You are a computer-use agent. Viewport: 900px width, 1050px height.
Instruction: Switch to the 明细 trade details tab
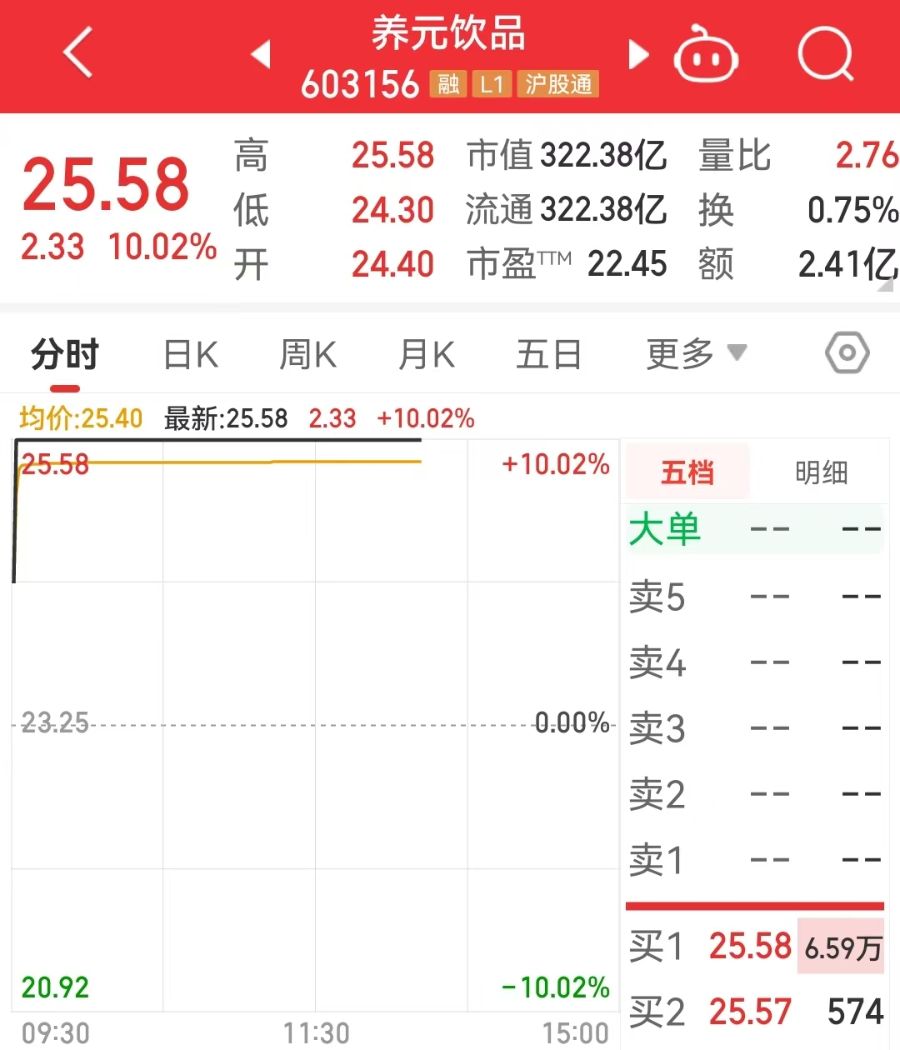click(x=821, y=472)
